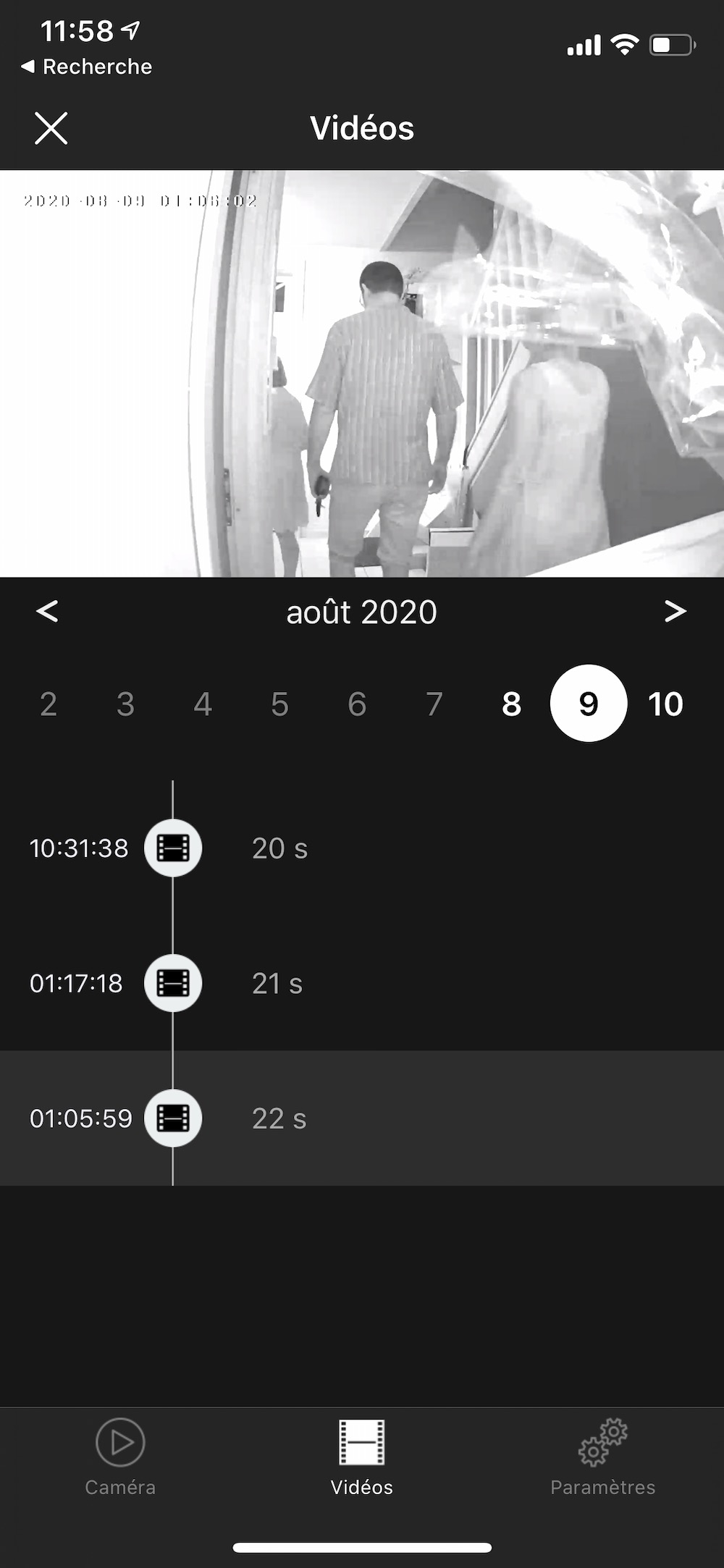Play the 01:05:59 recording

[173, 1118]
